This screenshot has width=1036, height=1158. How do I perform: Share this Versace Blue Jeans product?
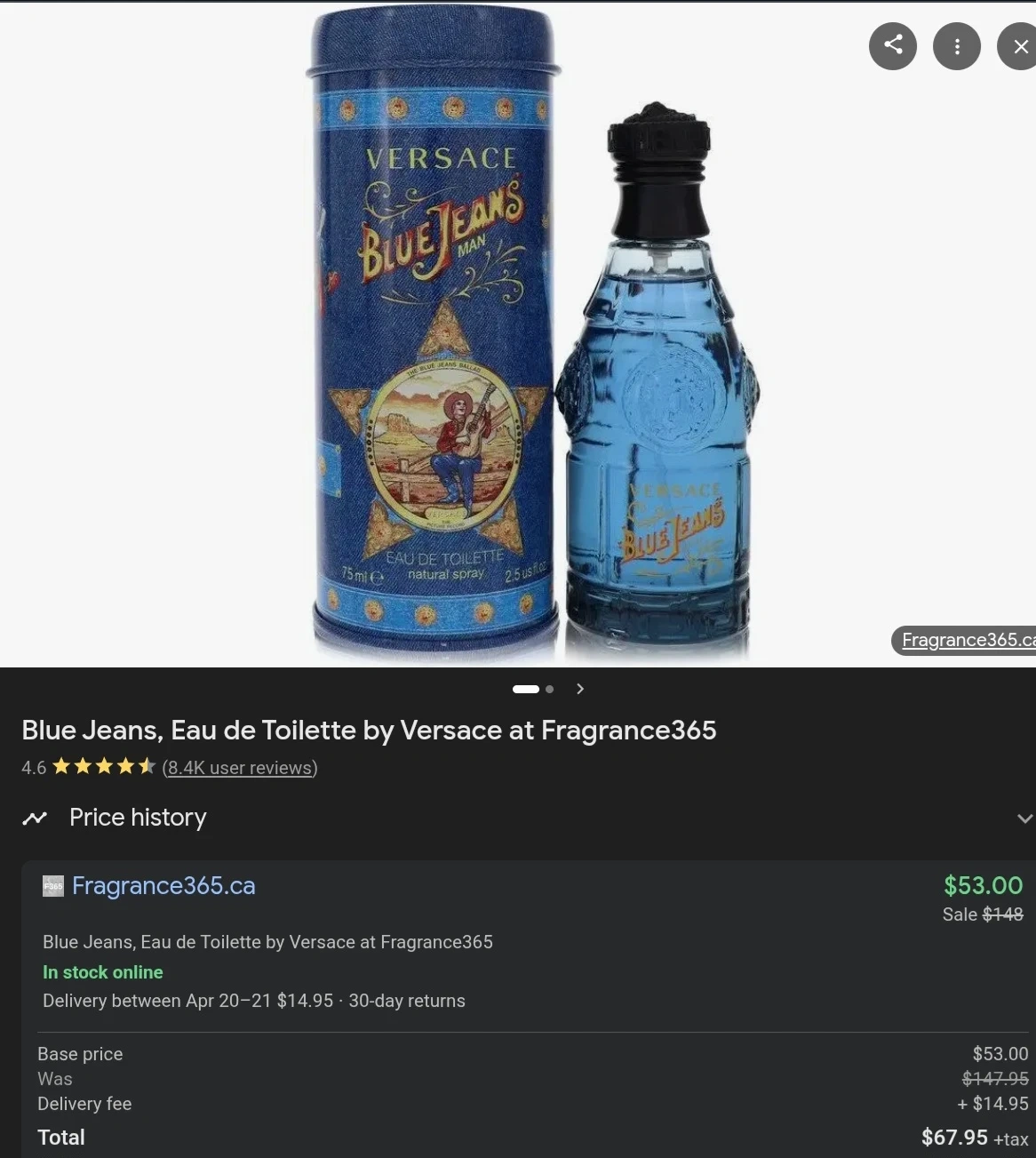(x=892, y=45)
